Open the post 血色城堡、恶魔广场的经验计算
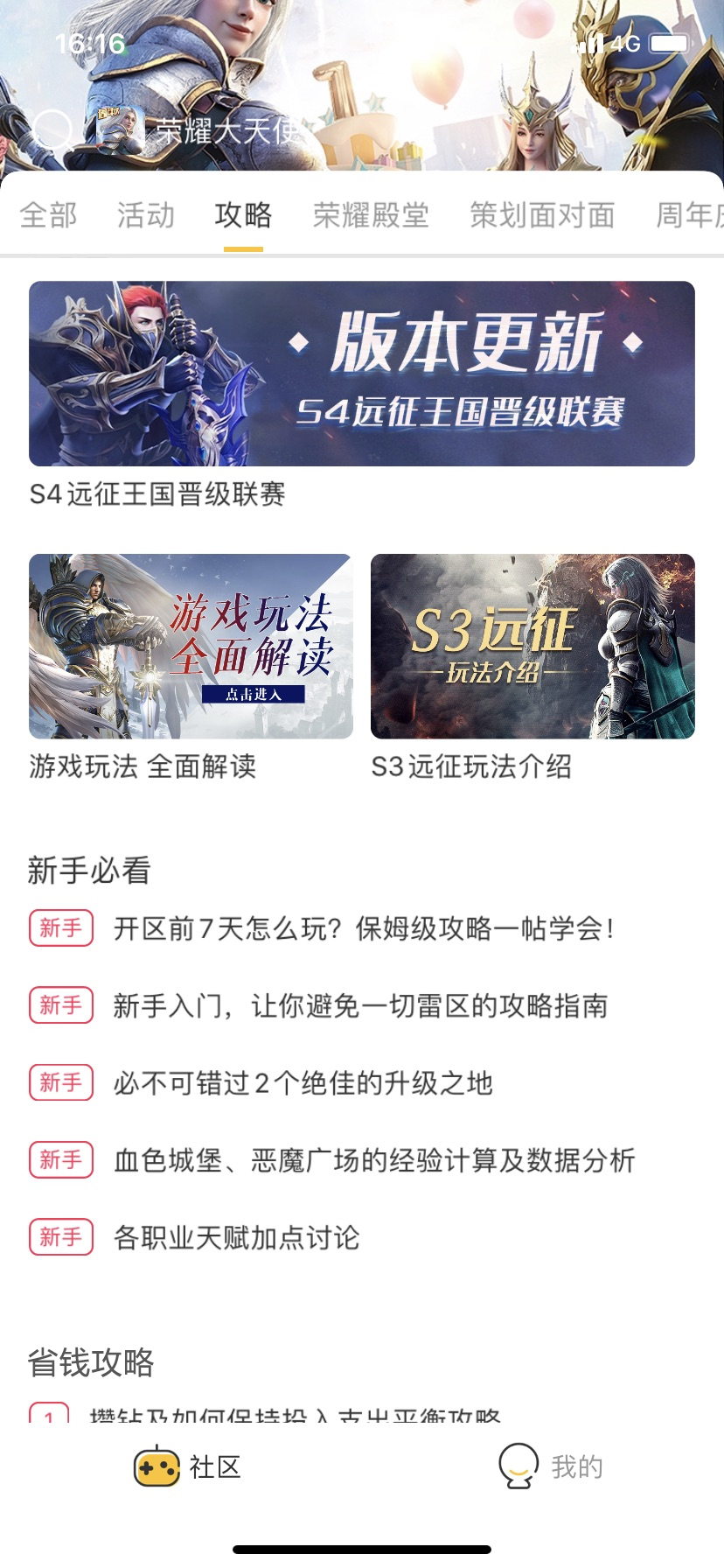 click(373, 1160)
